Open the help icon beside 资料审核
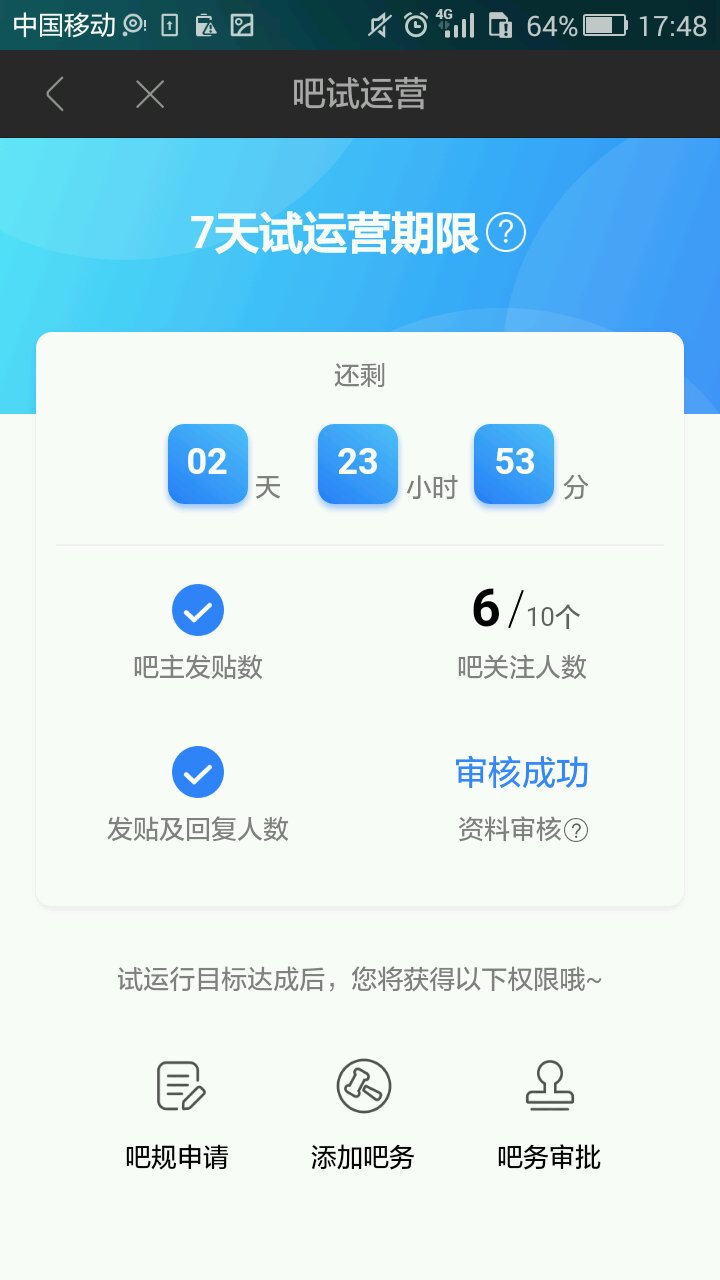This screenshot has width=720, height=1280. click(x=576, y=830)
